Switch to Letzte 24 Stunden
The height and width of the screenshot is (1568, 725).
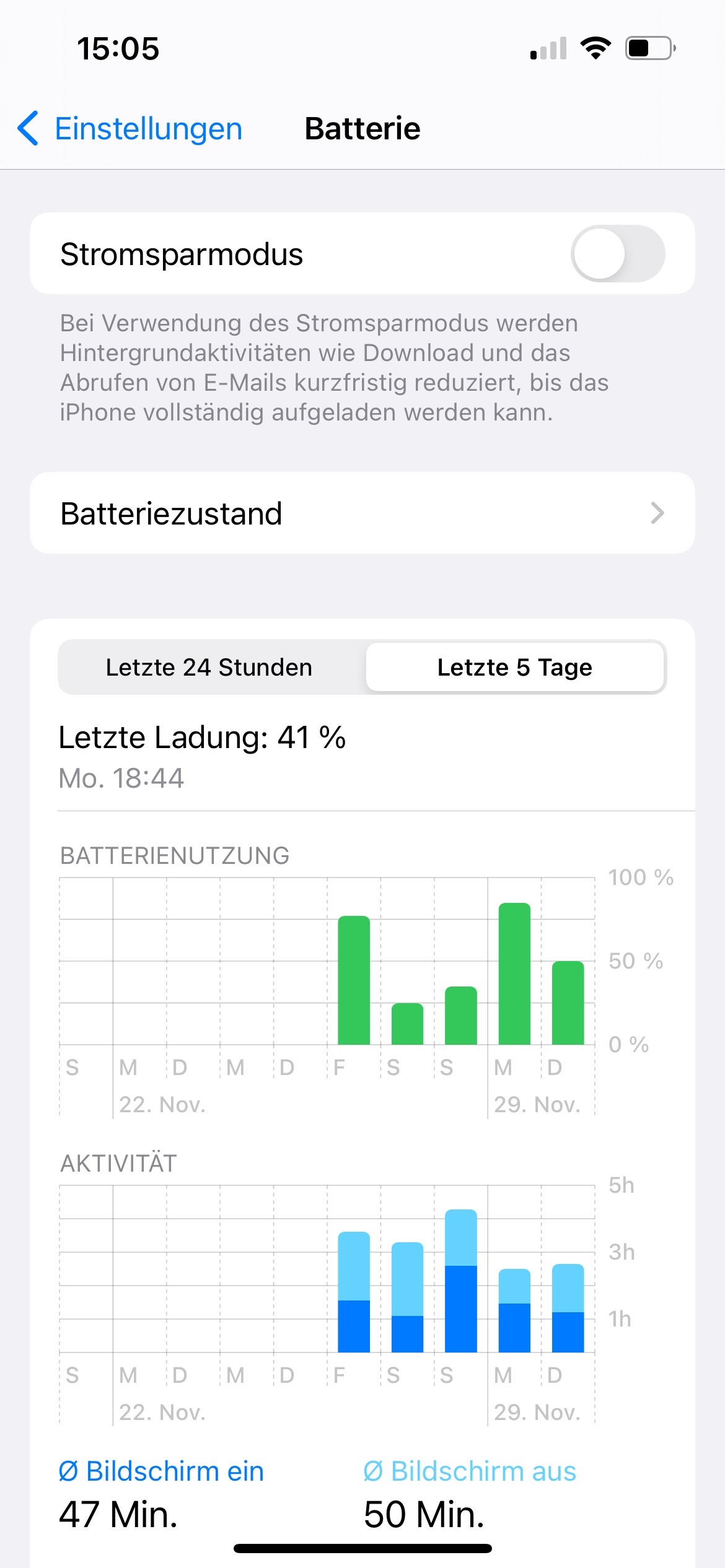coord(209,668)
